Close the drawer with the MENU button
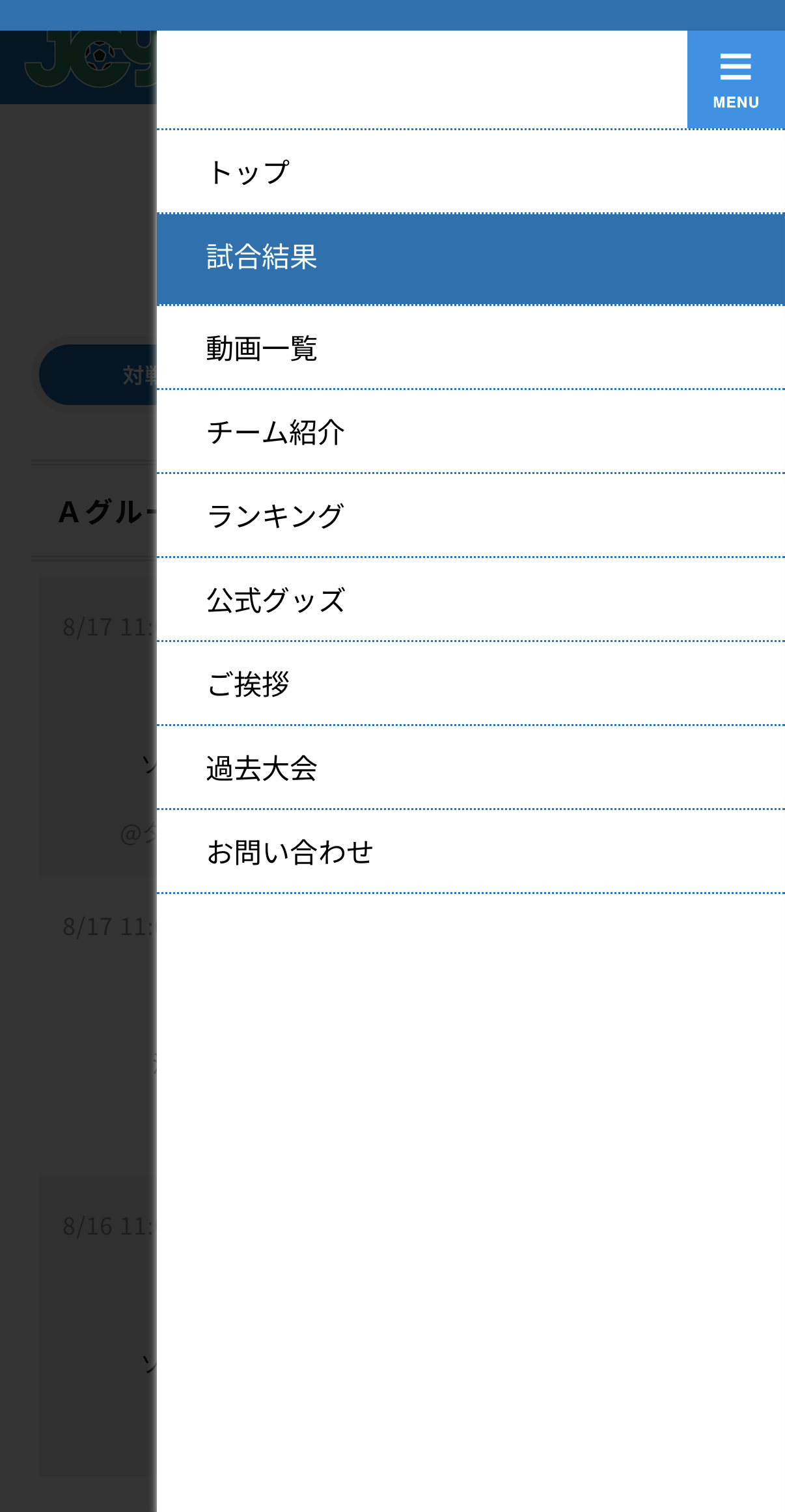This screenshot has height=1512, width=785. pos(736,79)
